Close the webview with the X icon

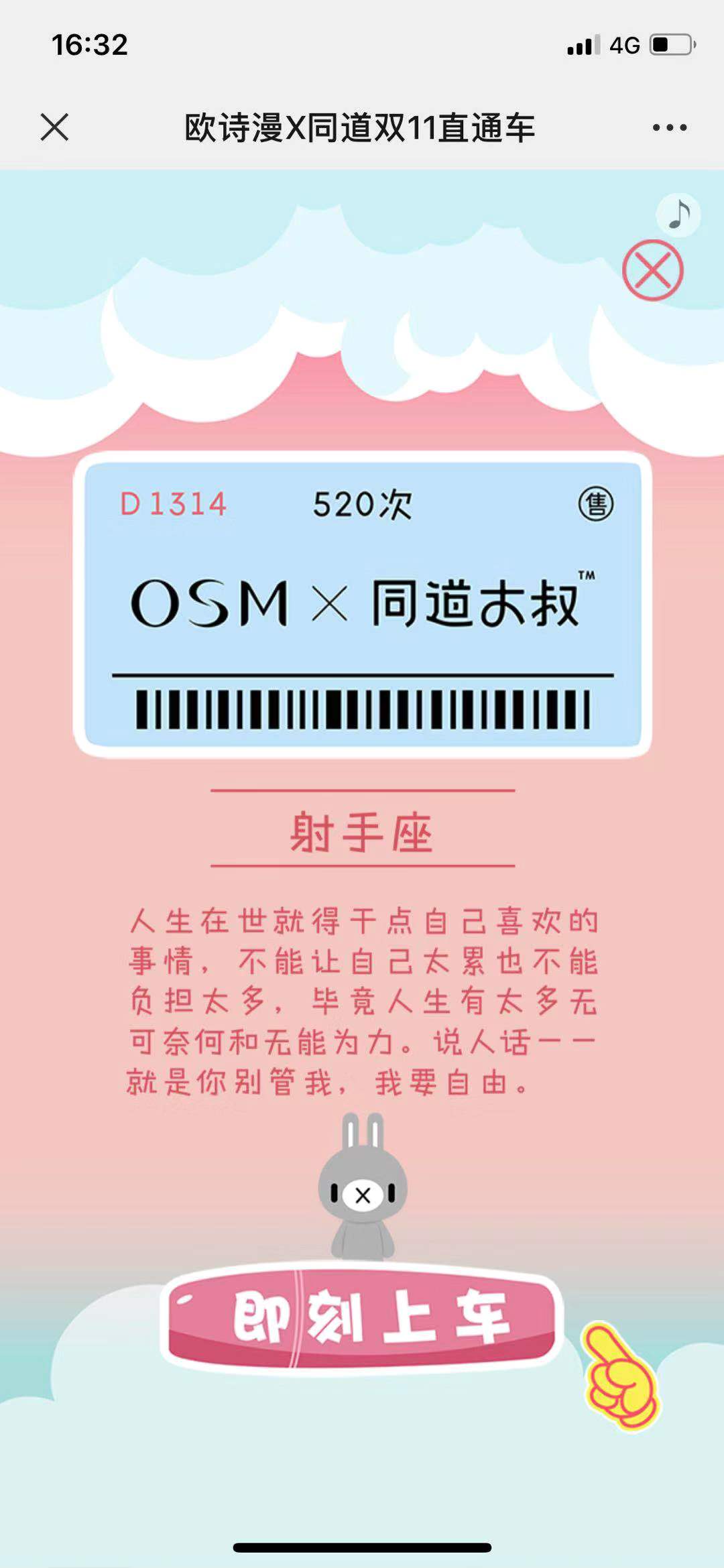pyautogui.click(x=54, y=127)
